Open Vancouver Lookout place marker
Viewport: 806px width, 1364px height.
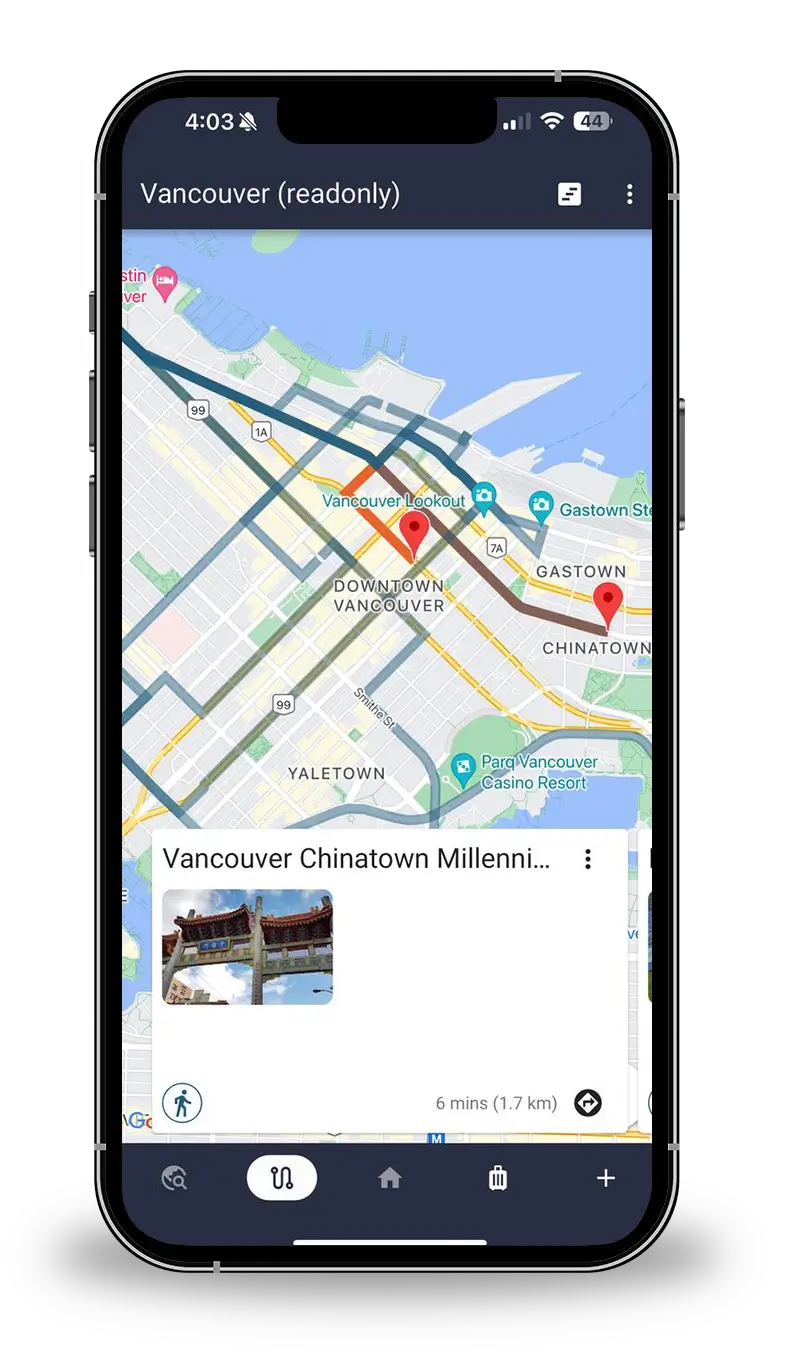[x=484, y=495]
